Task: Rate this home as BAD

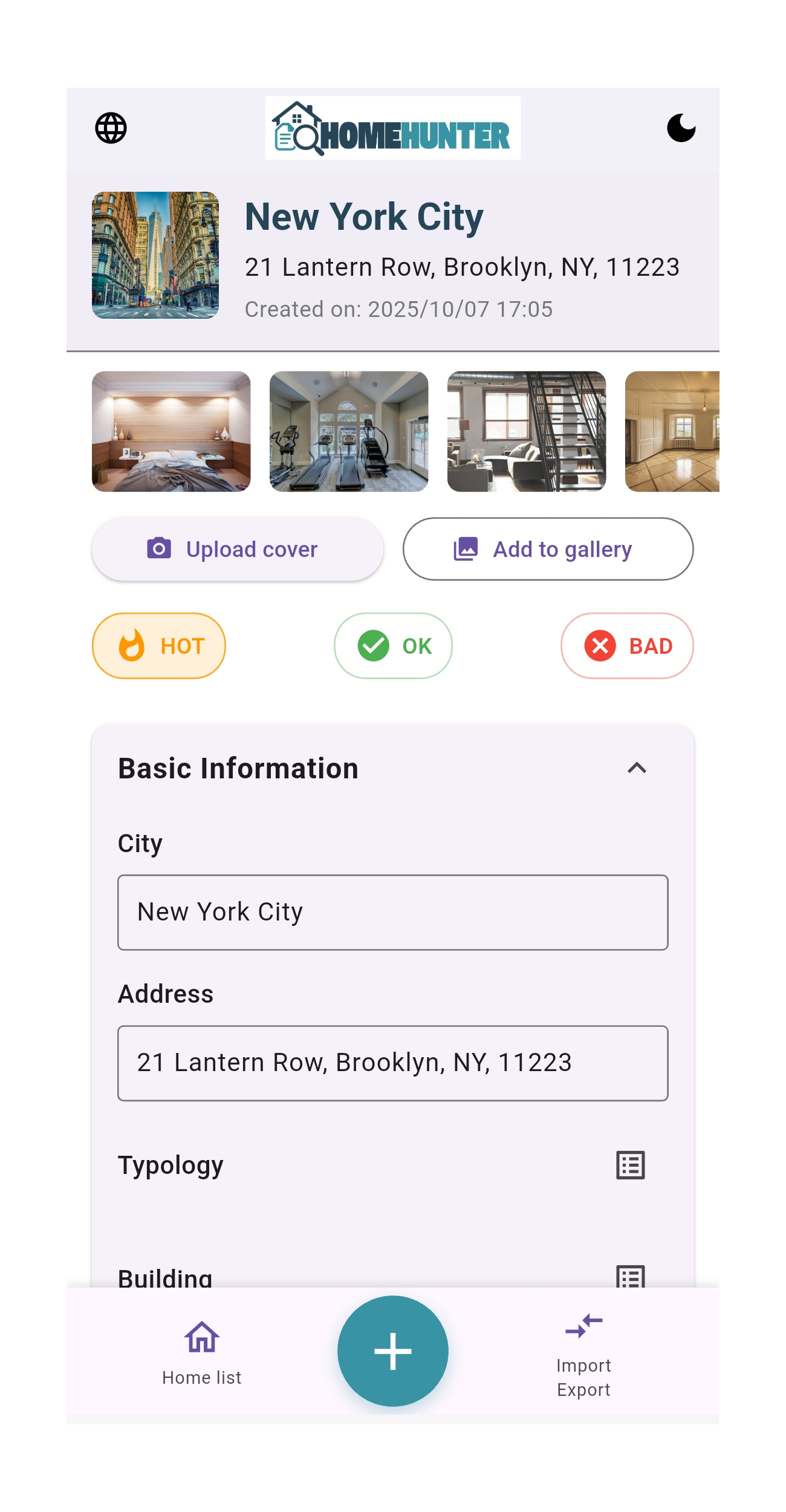Action: pyautogui.click(x=627, y=646)
